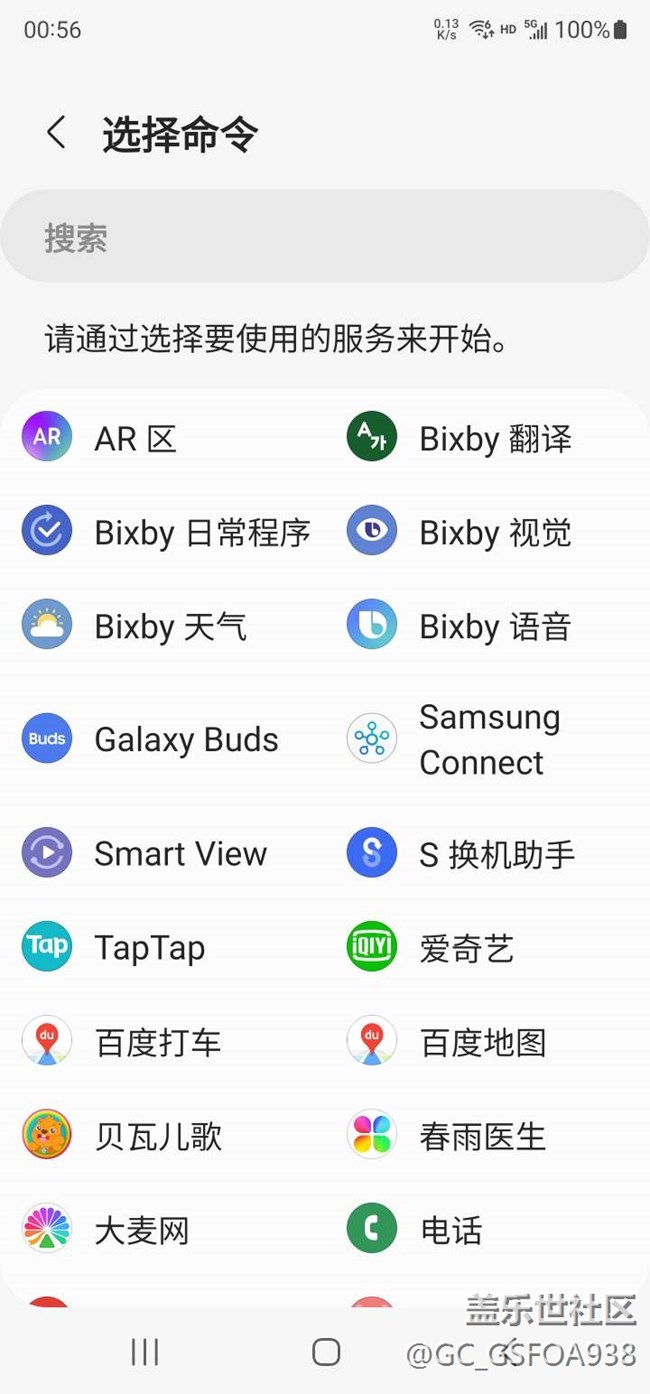
Task: Select Bixby 天气
Action: point(170,627)
